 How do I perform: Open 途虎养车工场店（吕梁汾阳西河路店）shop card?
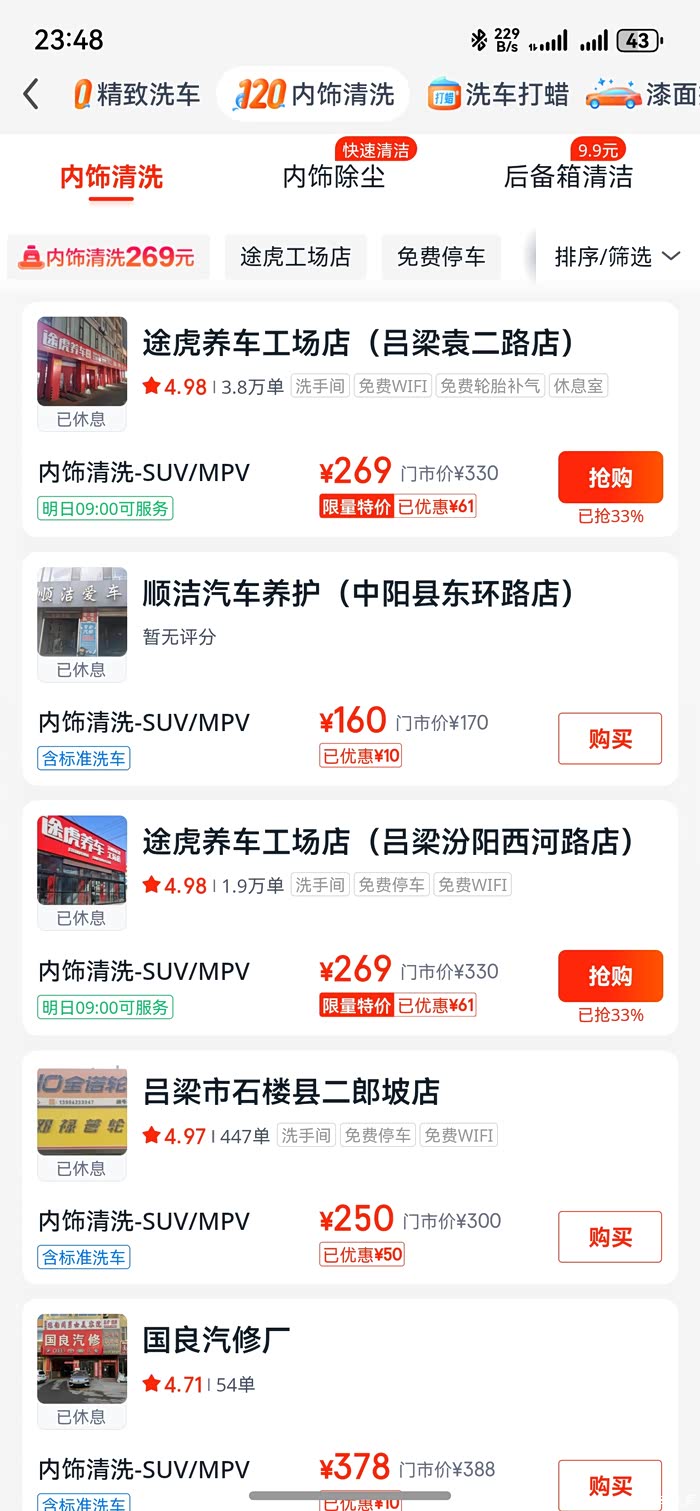[388, 842]
